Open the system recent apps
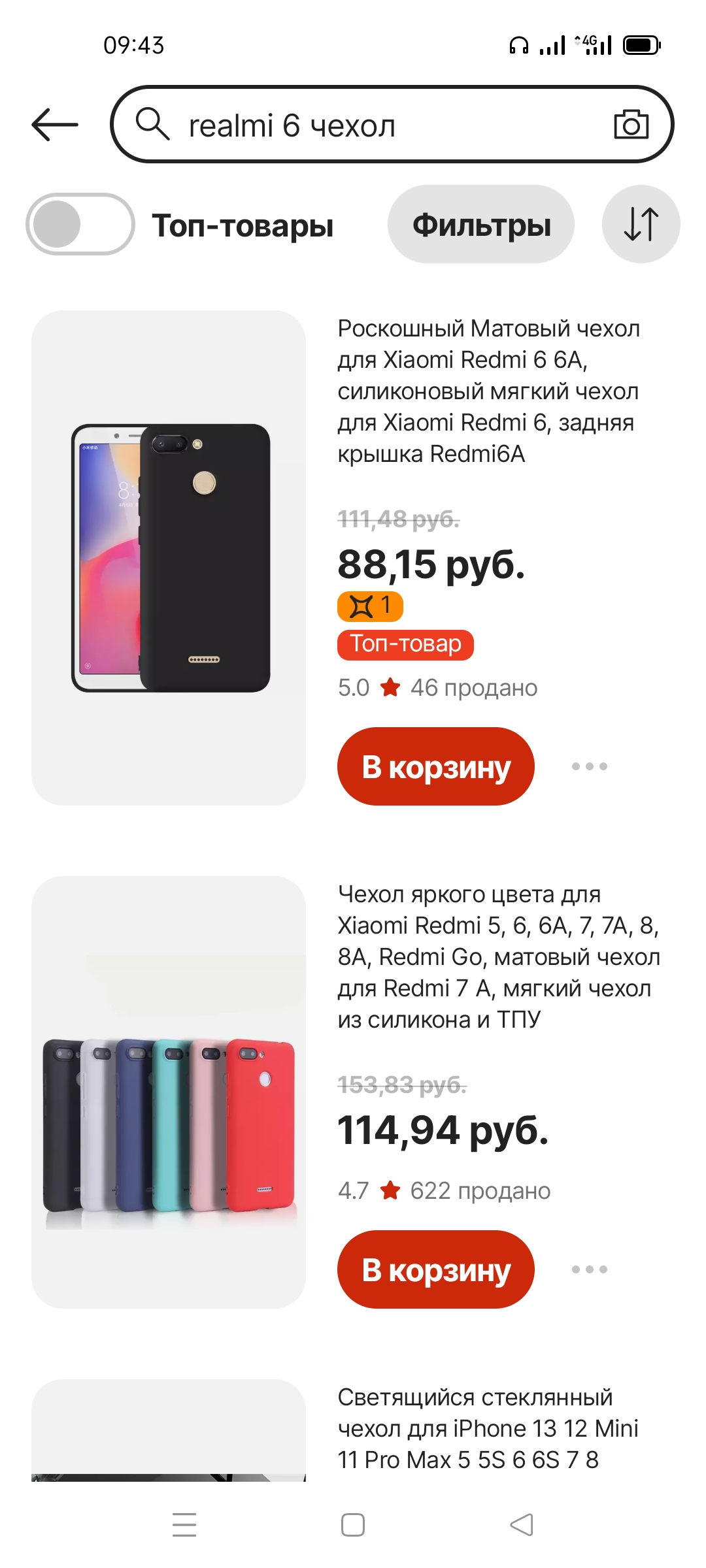706x1568 pixels. pos(184,1525)
